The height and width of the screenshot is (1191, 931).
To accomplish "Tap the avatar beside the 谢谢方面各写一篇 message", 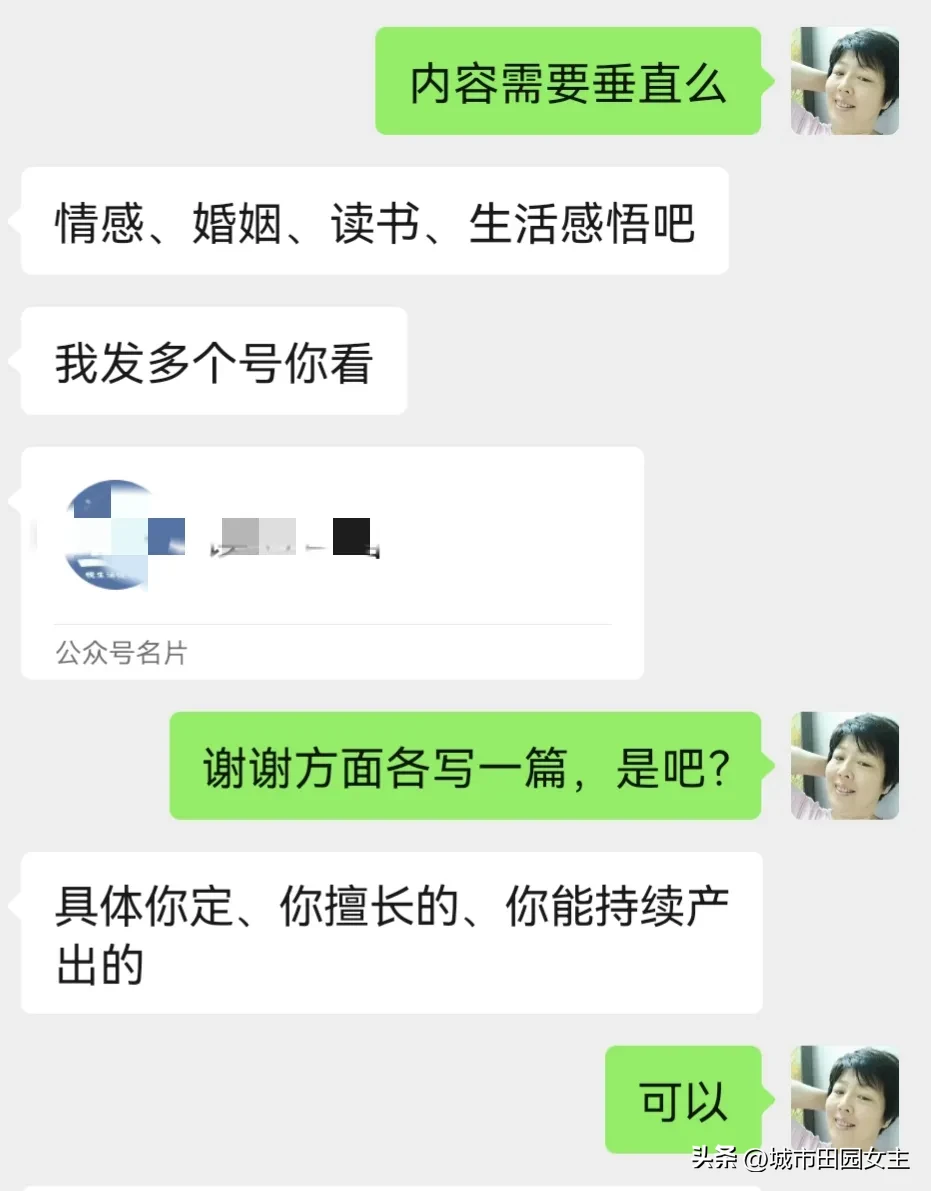I will [845, 766].
